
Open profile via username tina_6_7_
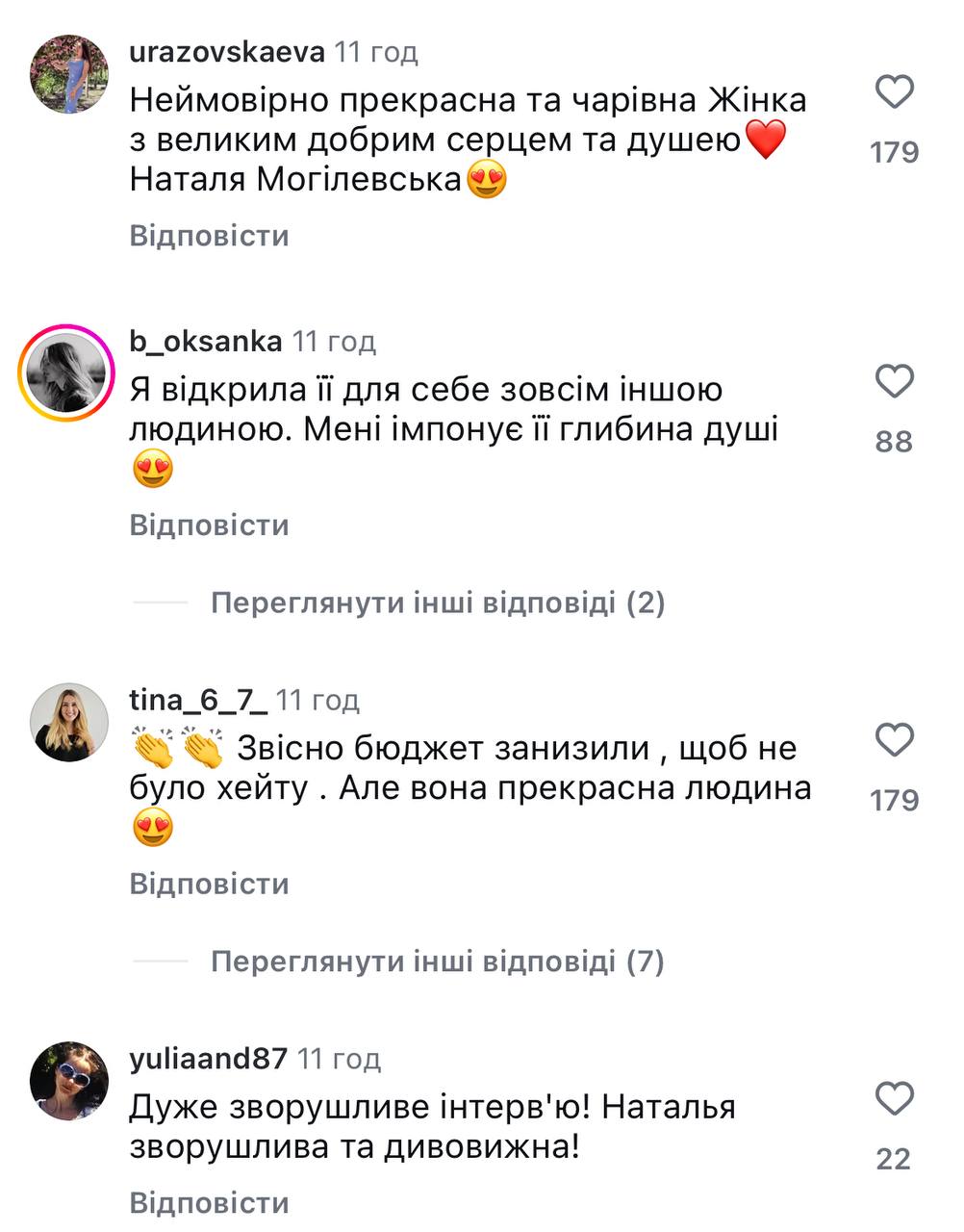[197, 700]
